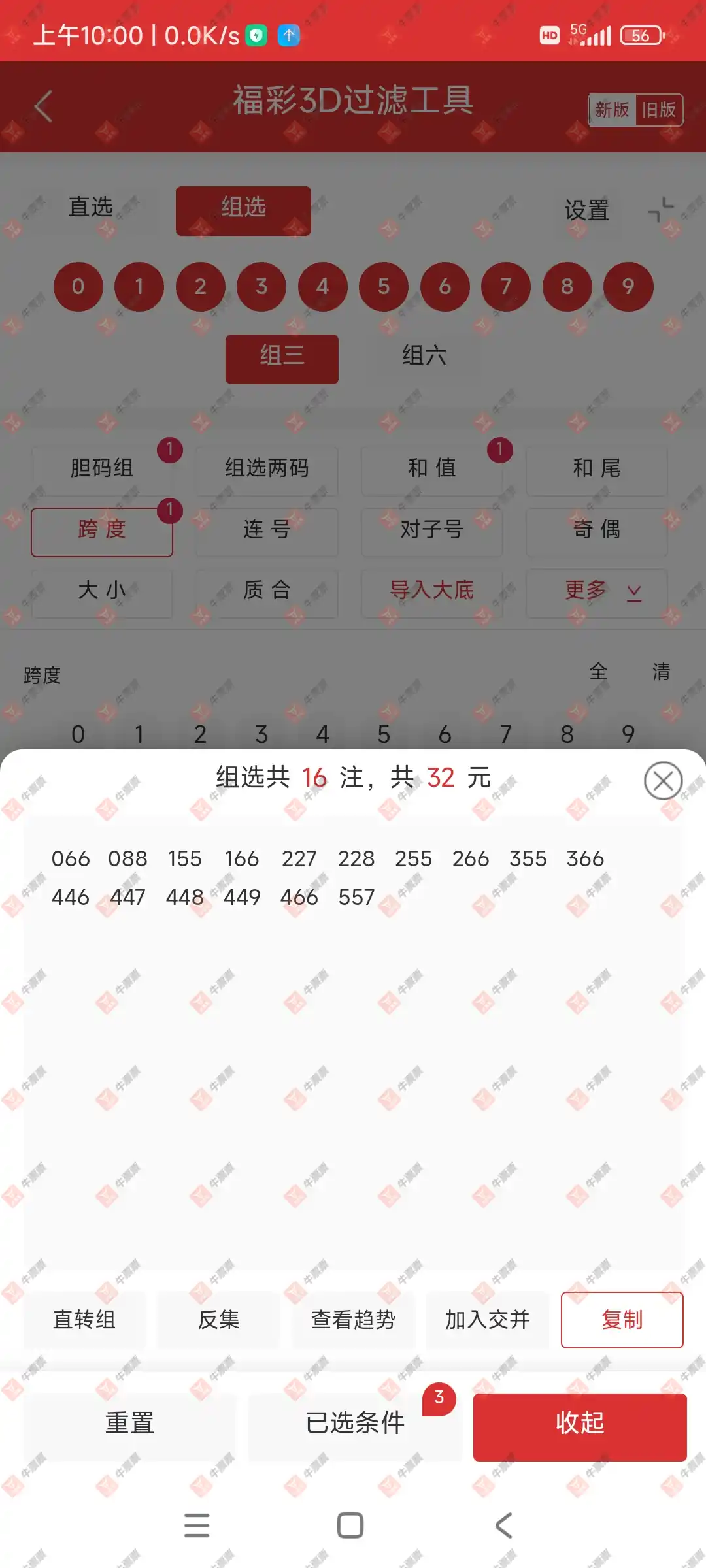The width and height of the screenshot is (706, 1568).
Task: Tap the 复制 button to copy numbers
Action: (x=622, y=1320)
